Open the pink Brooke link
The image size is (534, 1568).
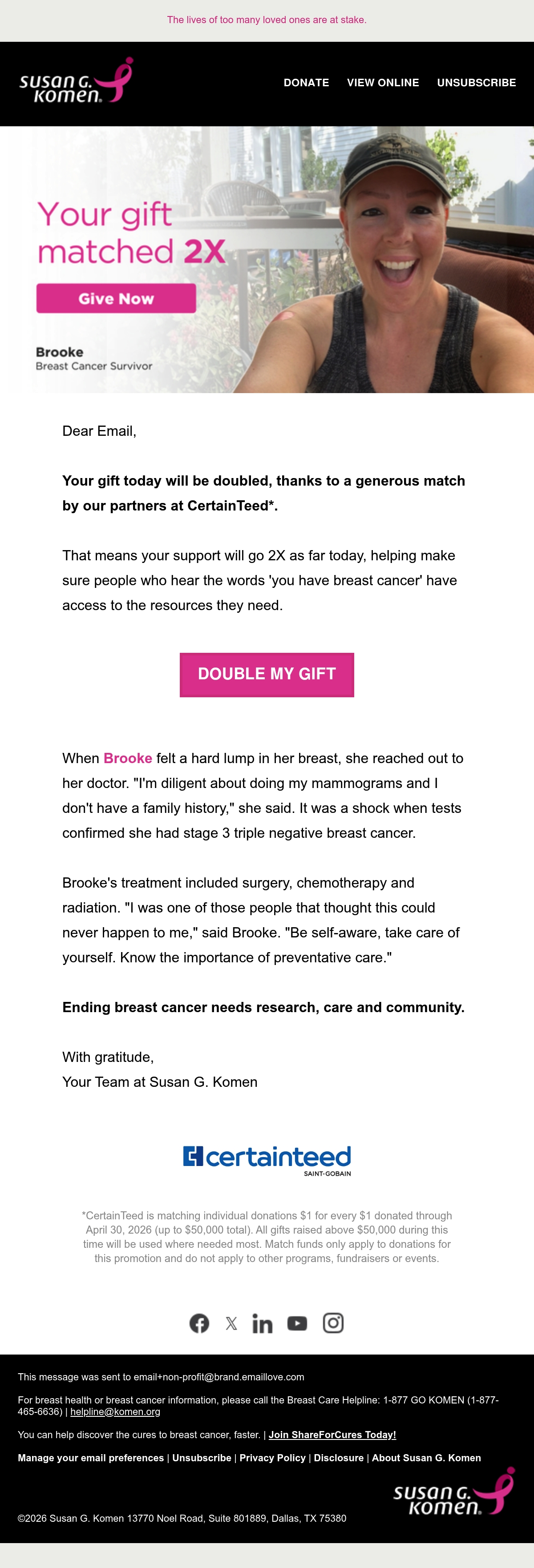[128, 758]
